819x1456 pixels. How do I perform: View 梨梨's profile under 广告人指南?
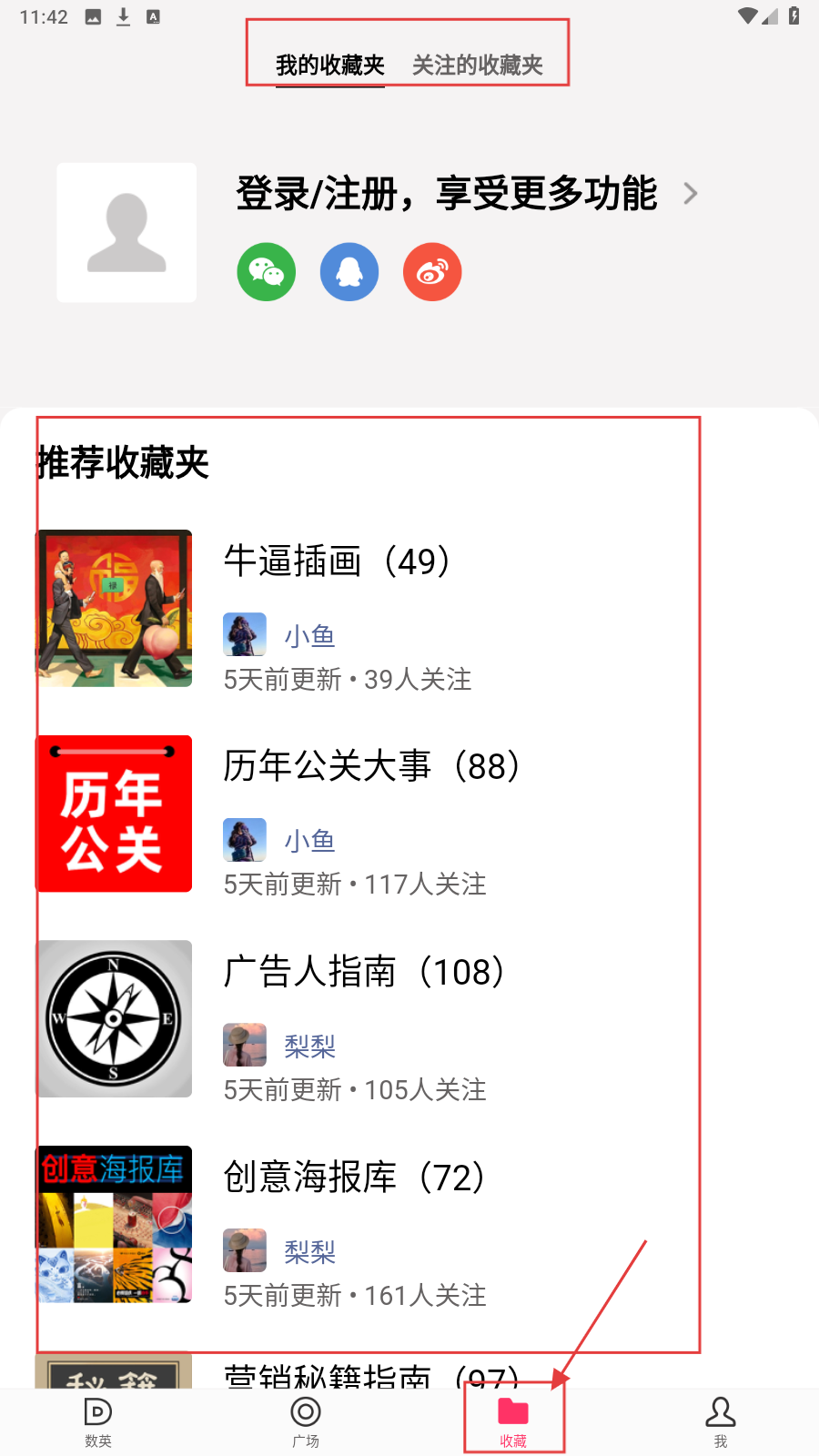[309, 1046]
